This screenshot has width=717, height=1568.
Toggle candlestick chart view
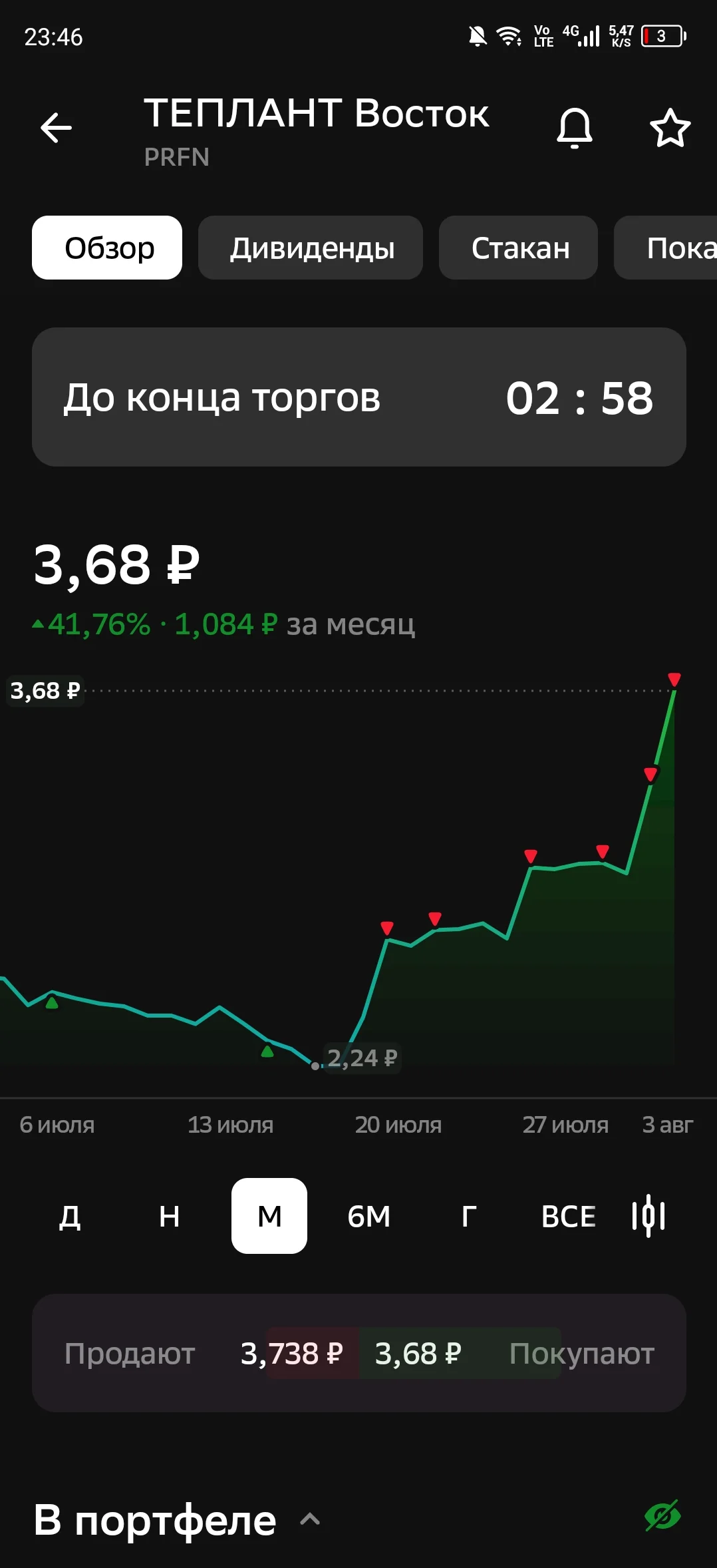click(x=648, y=1216)
